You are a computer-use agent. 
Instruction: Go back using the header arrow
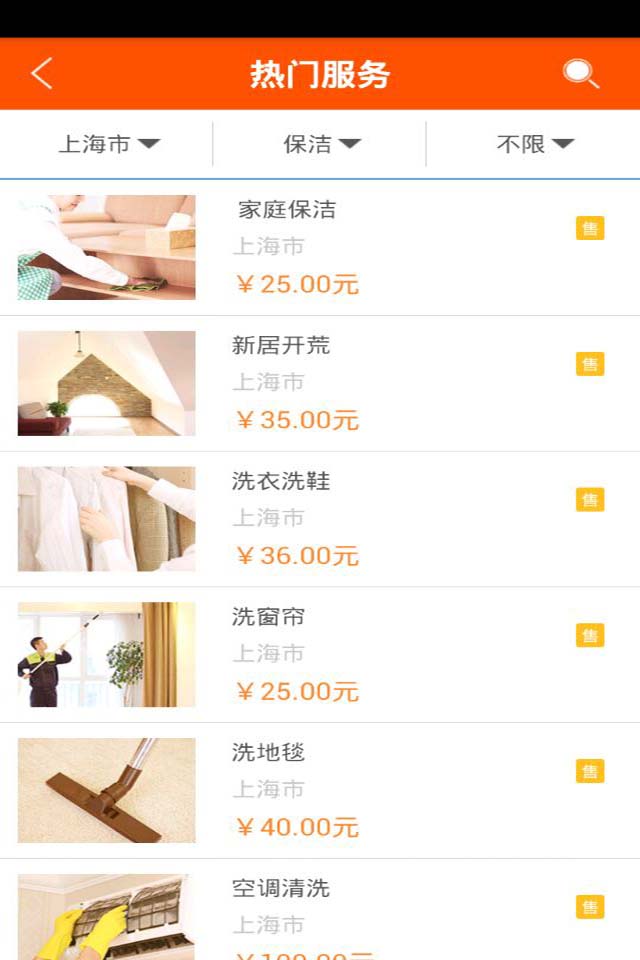pos(42,74)
